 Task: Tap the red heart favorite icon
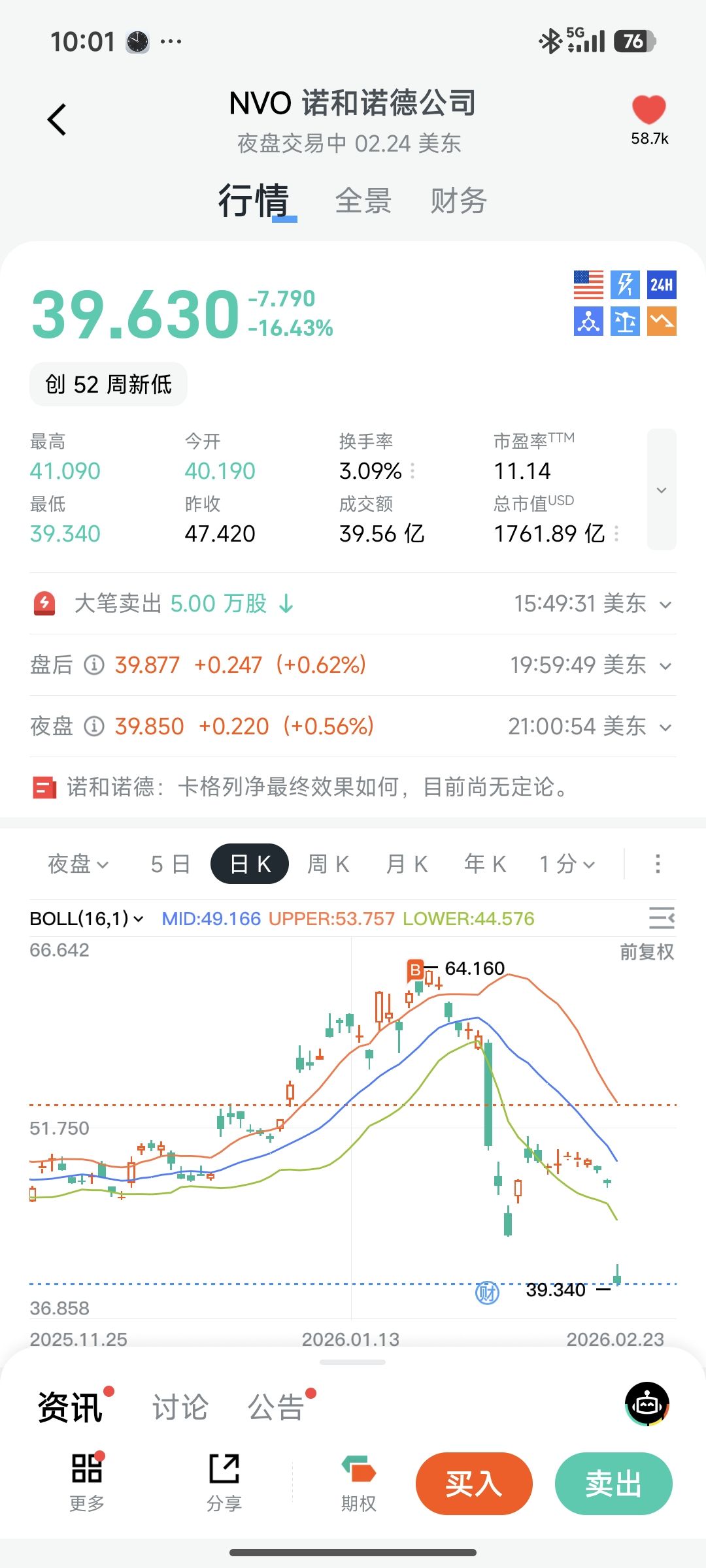(x=648, y=110)
